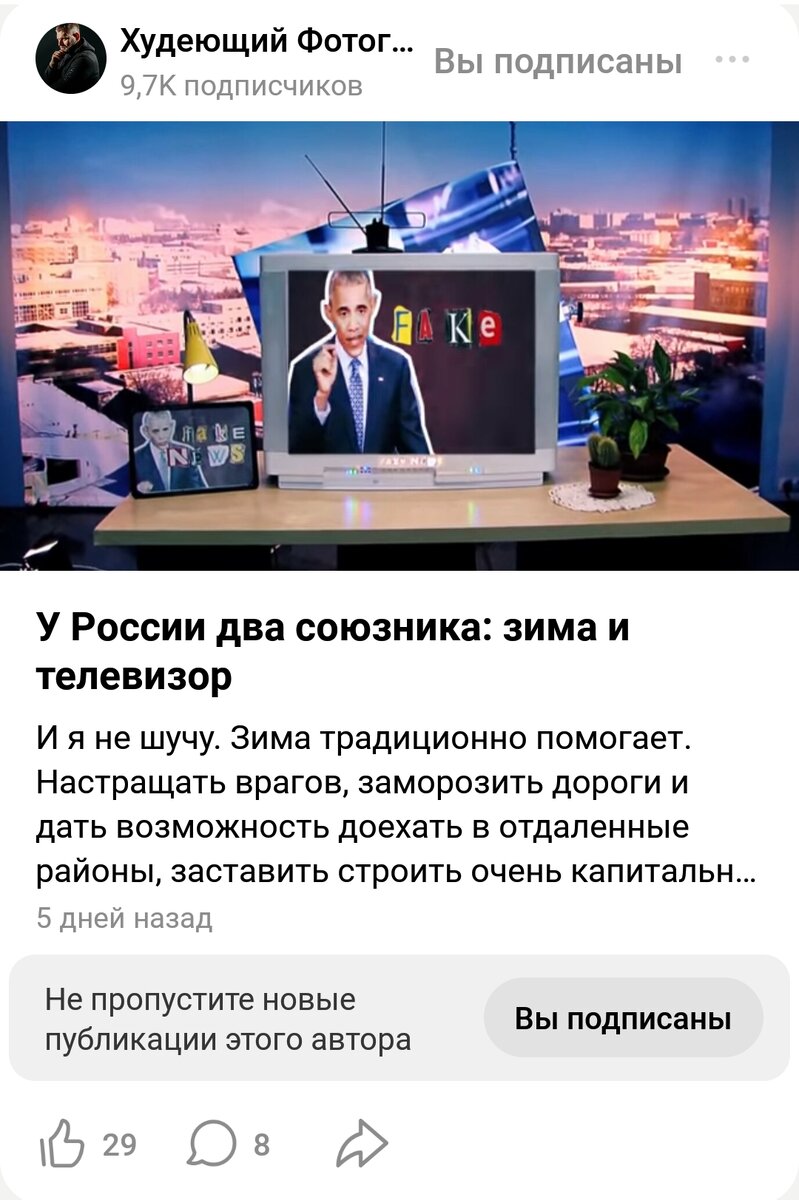
Task: Tap the top Вы подписаны subscription status
Action: pos(558,62)
